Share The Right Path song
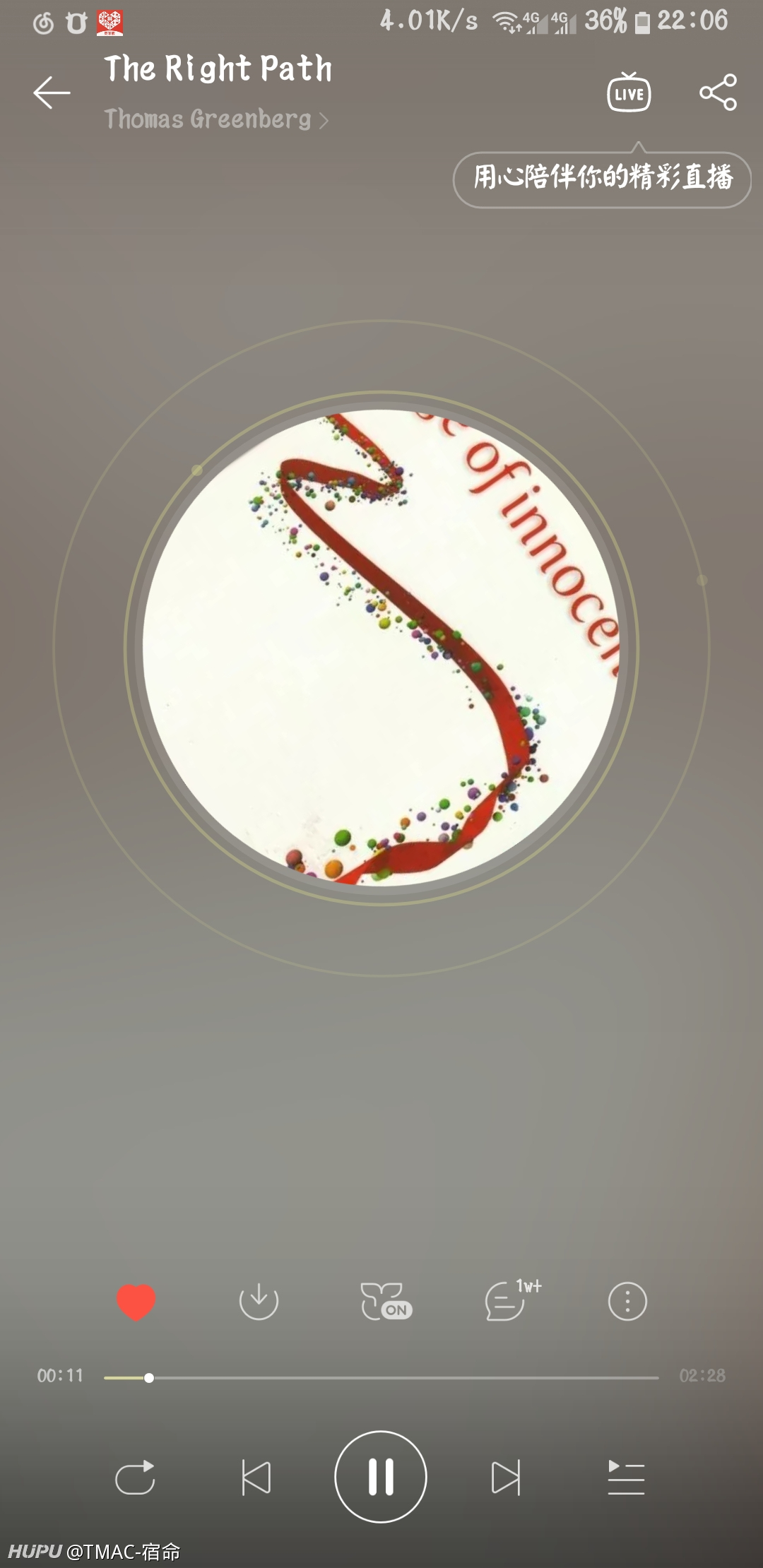763x1568 pixels. 718,93
